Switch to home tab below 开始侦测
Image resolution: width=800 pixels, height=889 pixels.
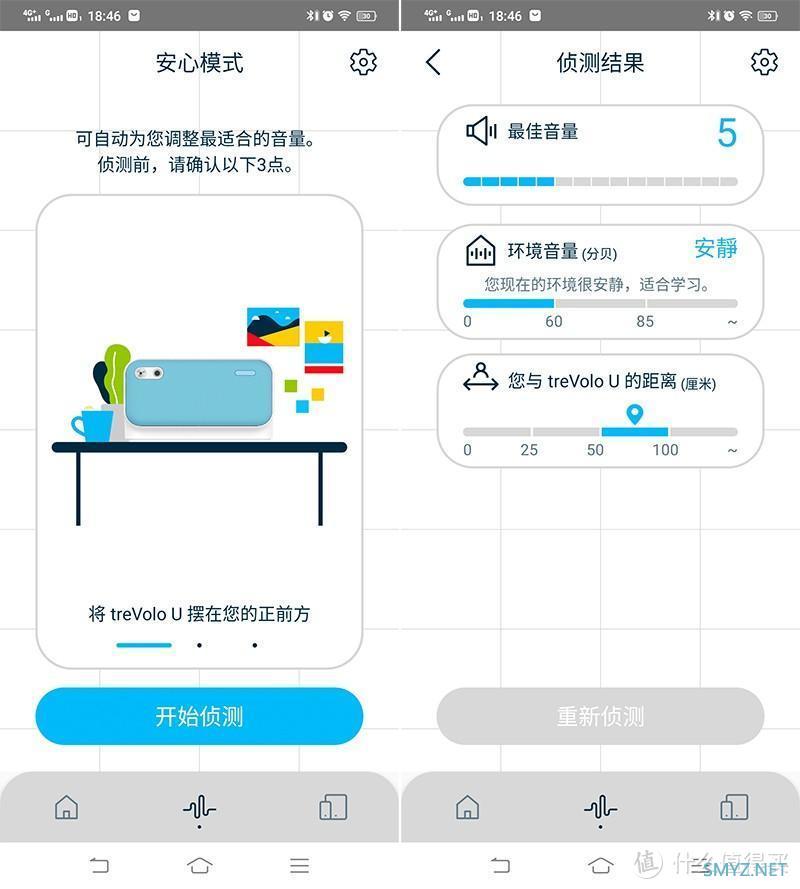[66, 807]
